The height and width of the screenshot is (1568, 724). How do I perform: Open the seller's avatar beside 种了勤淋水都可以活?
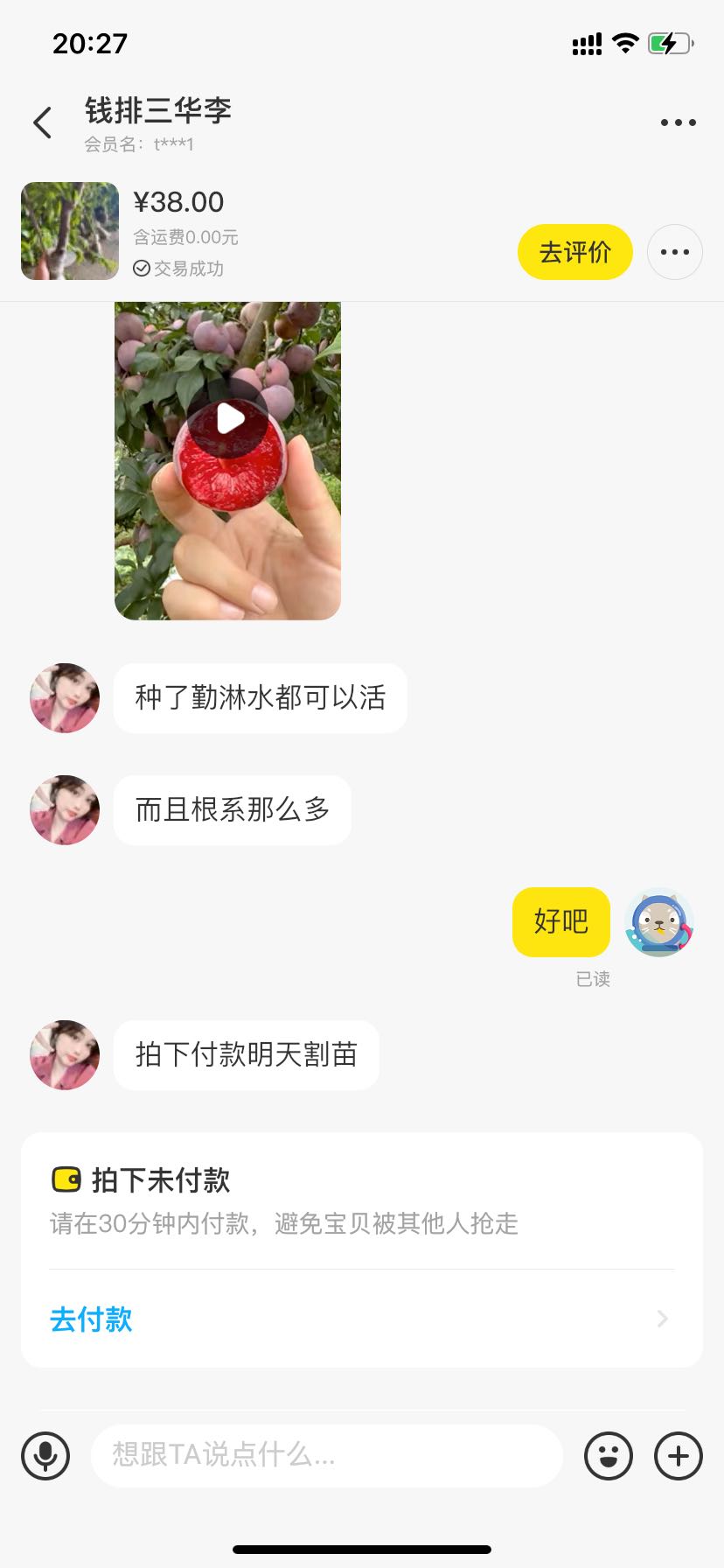[x=65, y=697]
